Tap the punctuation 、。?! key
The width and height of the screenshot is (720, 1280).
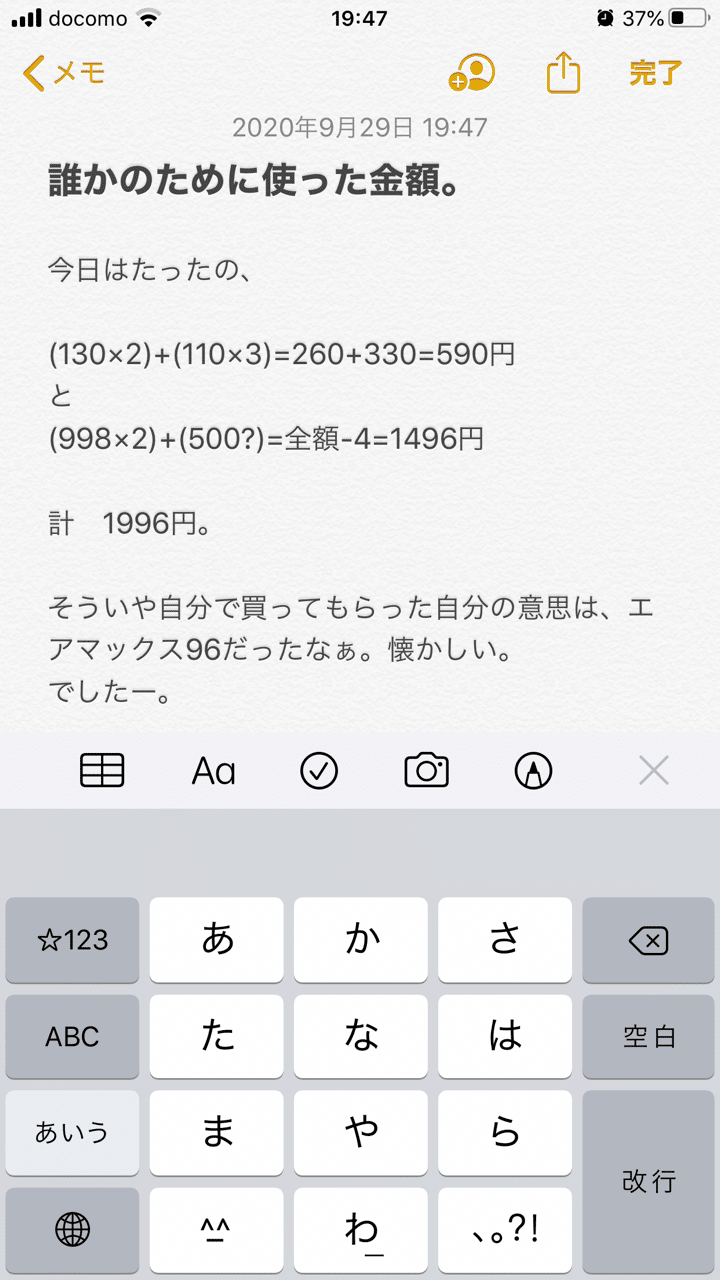pos(504,1230)
